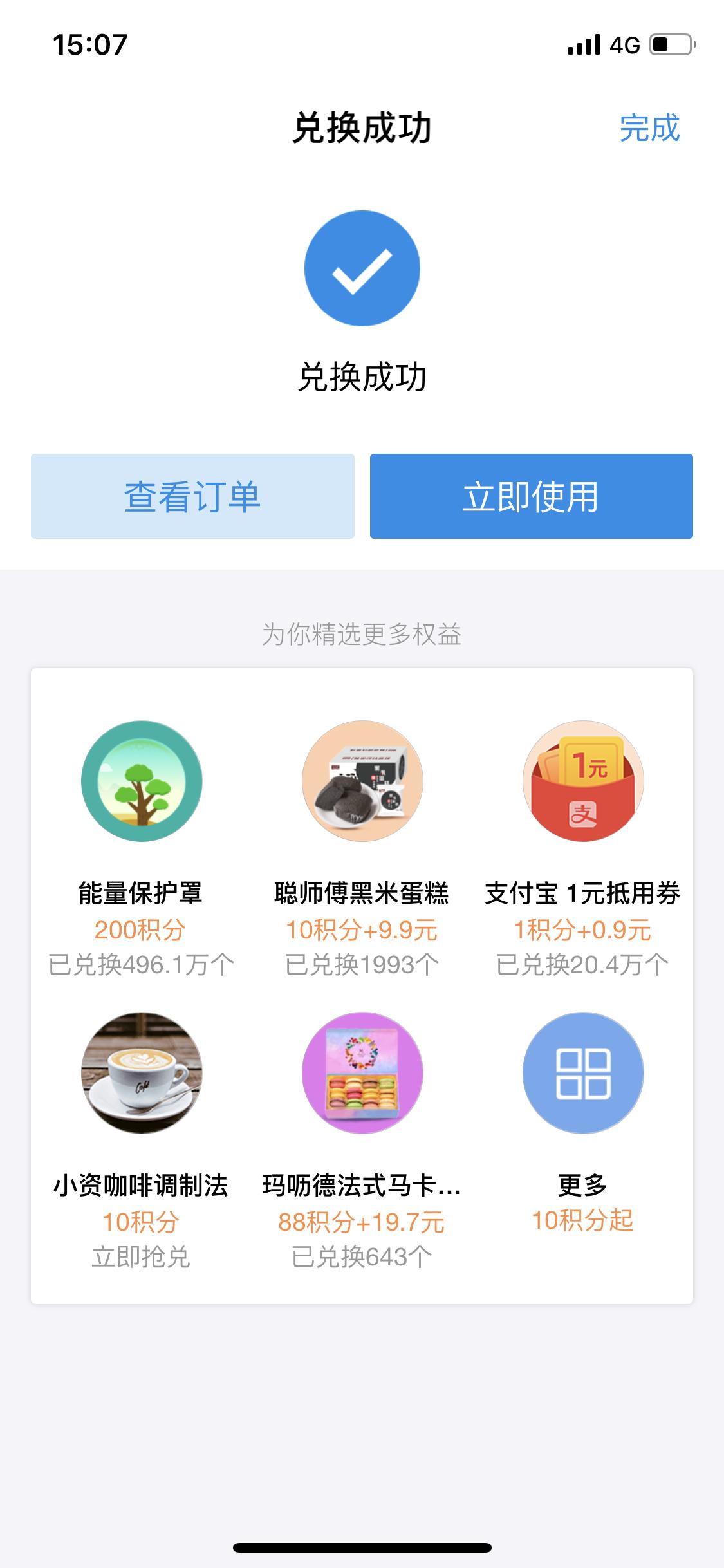Image resolution: width=724 pixels, height=1568 pixels.
Task: Tap 完成 to finish
Action: point(648,127)
